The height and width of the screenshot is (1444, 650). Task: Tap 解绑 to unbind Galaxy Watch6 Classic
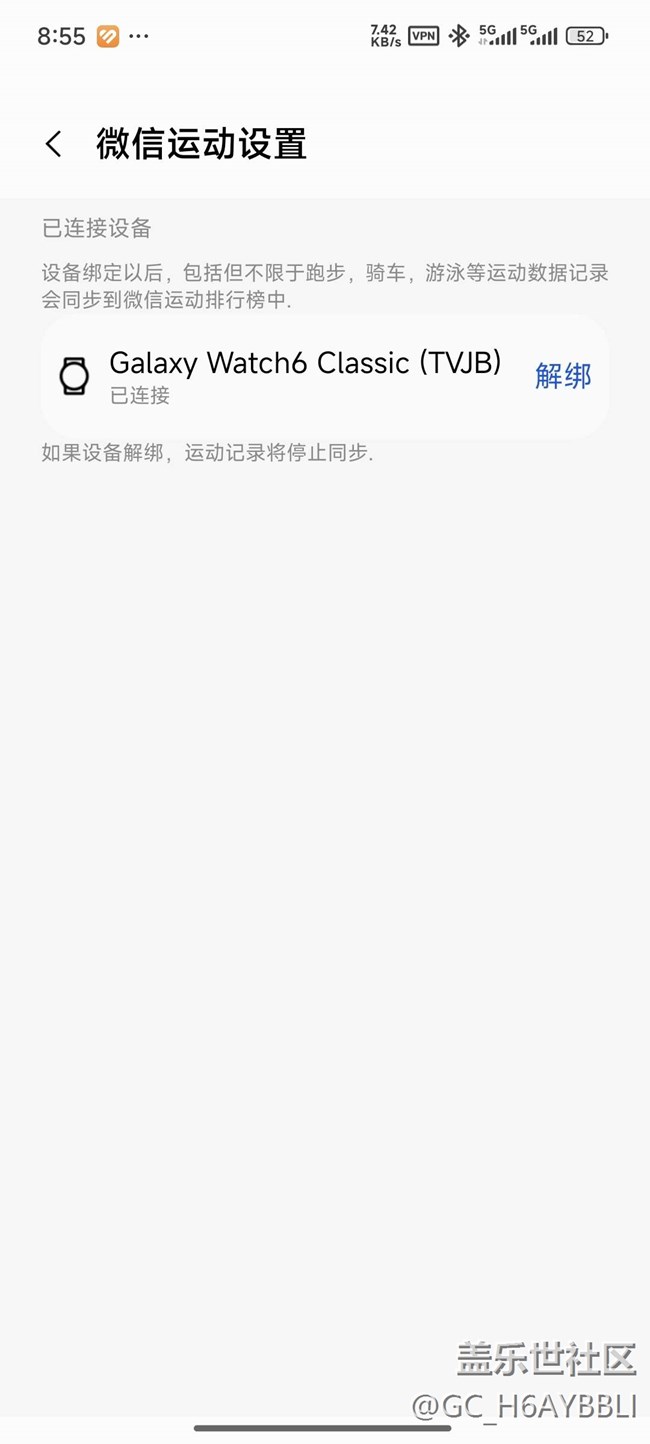[x=563, y=376]
